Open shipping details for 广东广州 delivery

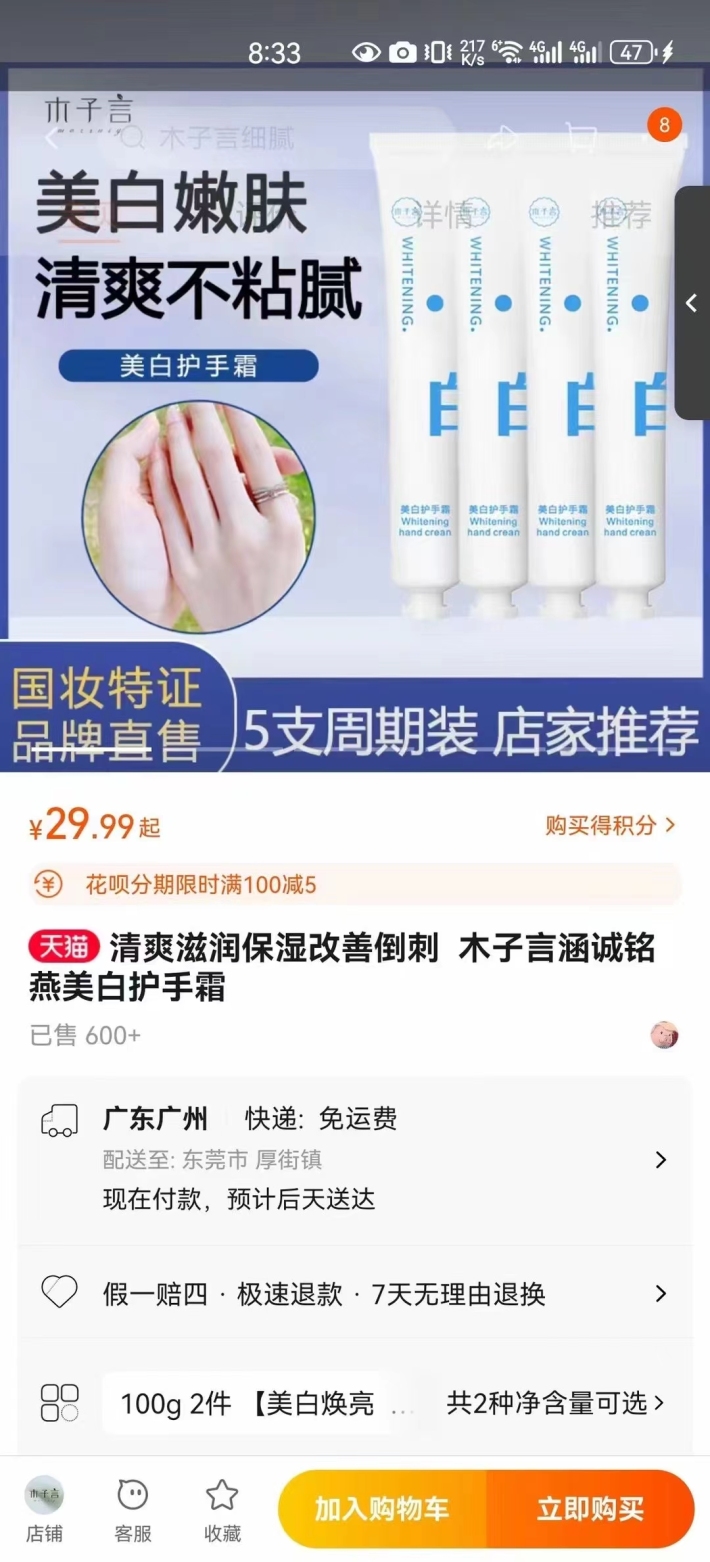pos(355,1159)
